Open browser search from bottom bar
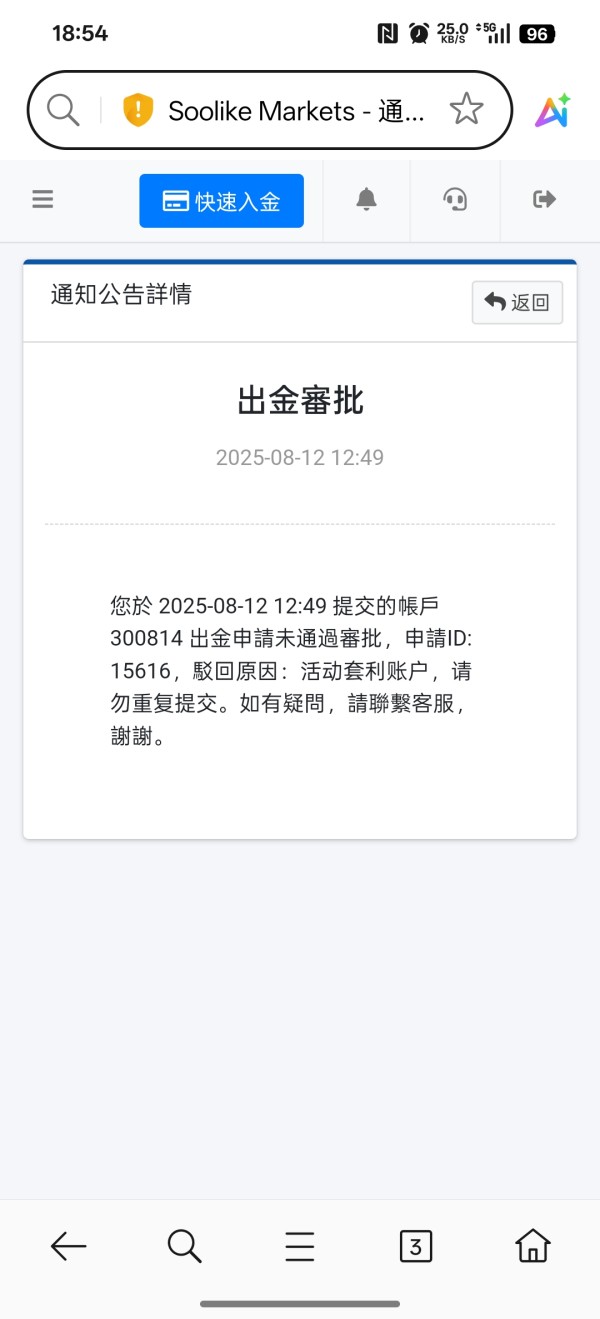600x1319 pixels. pyautogui.click(x=184, y=1246)
